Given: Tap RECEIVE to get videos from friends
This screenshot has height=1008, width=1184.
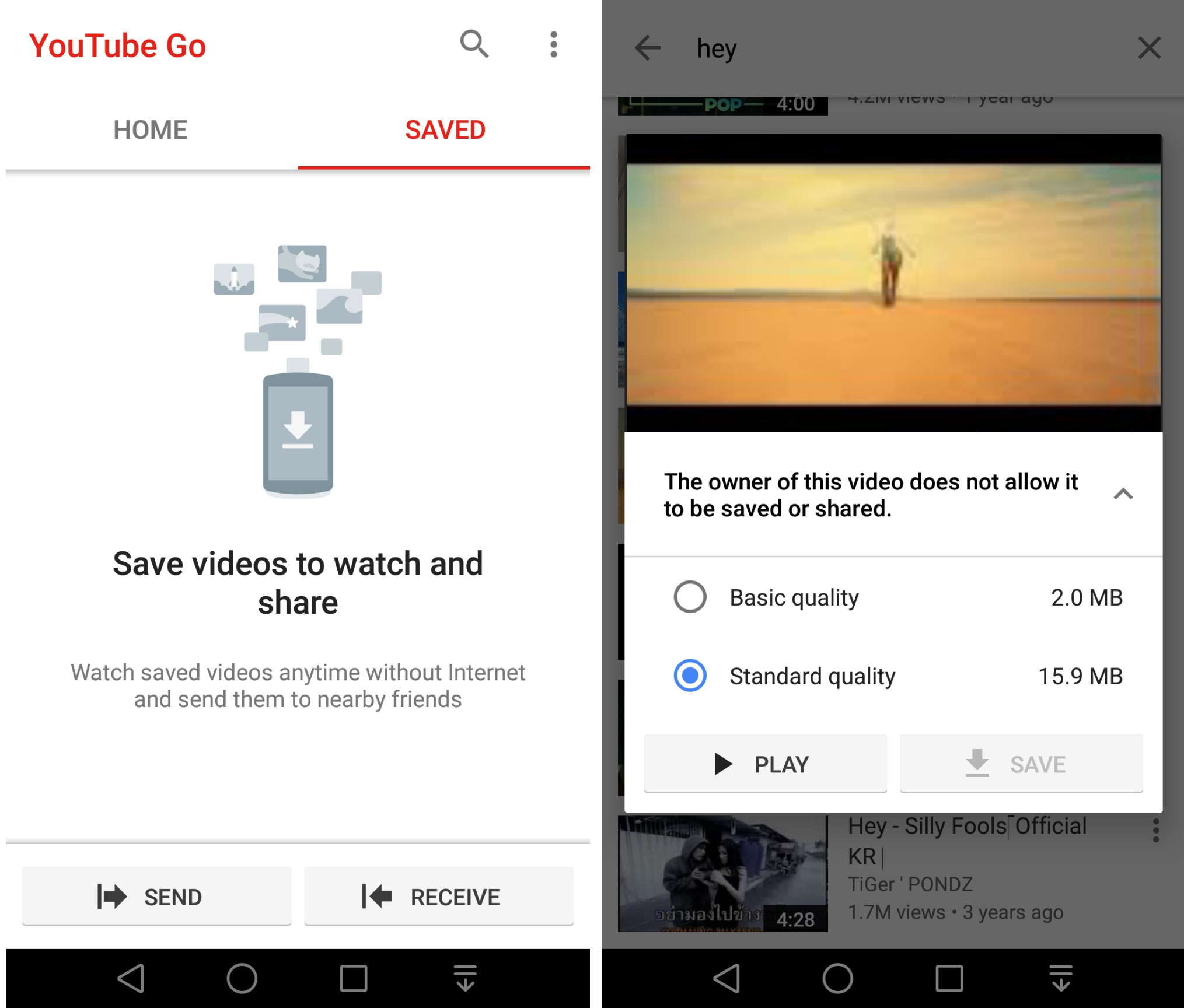Looking at the screenshot, I should pyautogui.click(x=439, y=896).
